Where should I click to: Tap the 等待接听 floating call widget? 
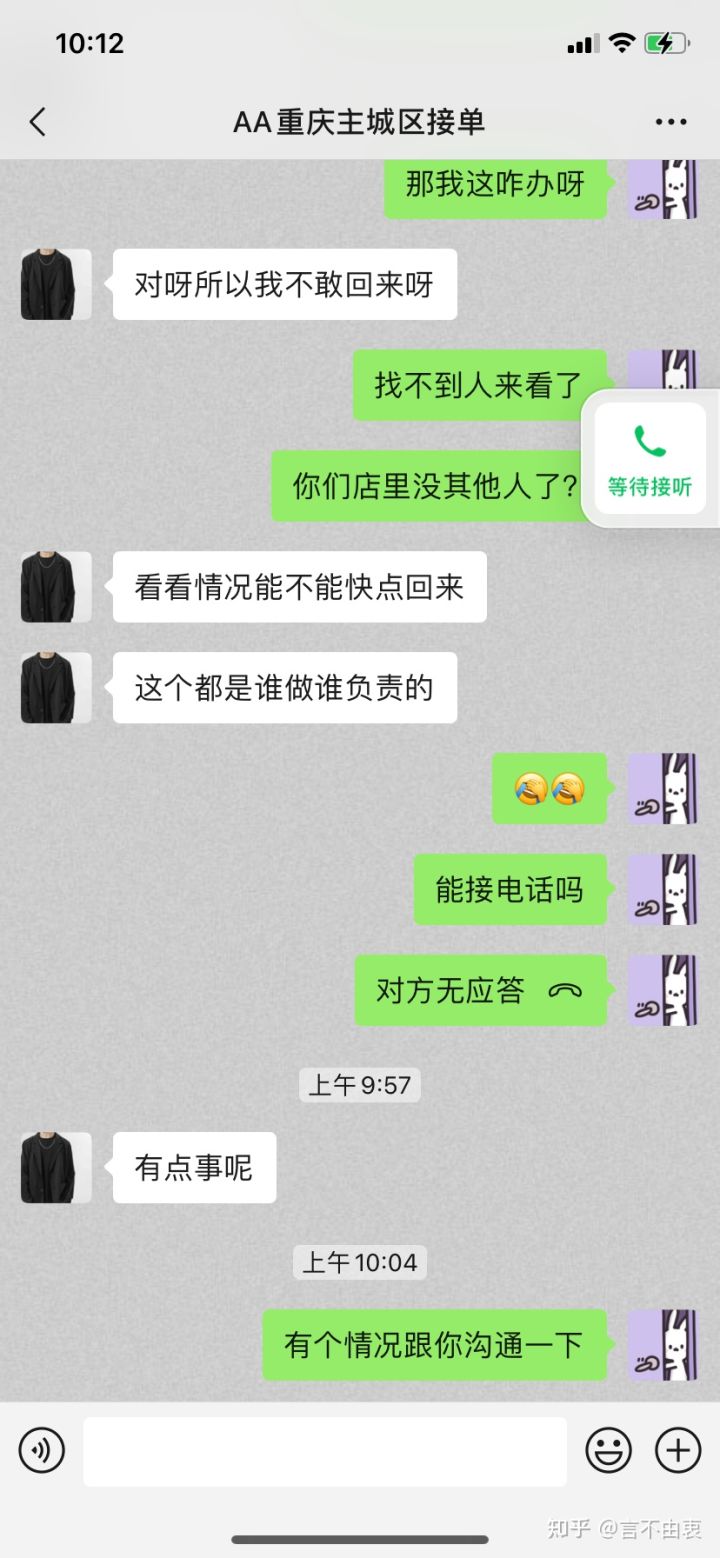tap(650, 459)
